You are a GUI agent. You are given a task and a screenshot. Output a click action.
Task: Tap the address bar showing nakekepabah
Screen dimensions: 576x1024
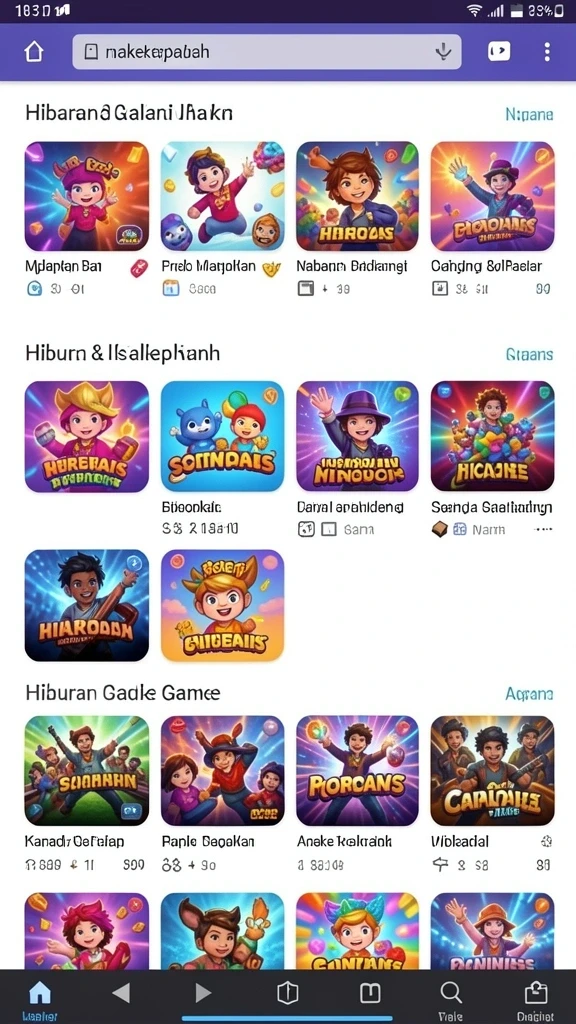pyautogui.click(x=266, y=52)
